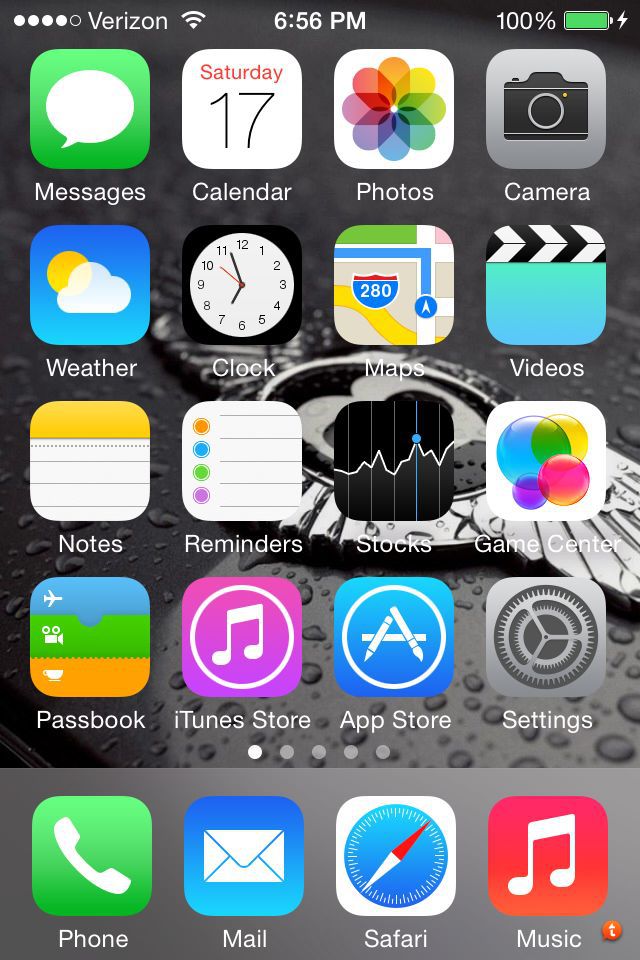The width and height of the screenshot is (640, 960).
Task: Open the App Store
Action: (x=394, y=637)
